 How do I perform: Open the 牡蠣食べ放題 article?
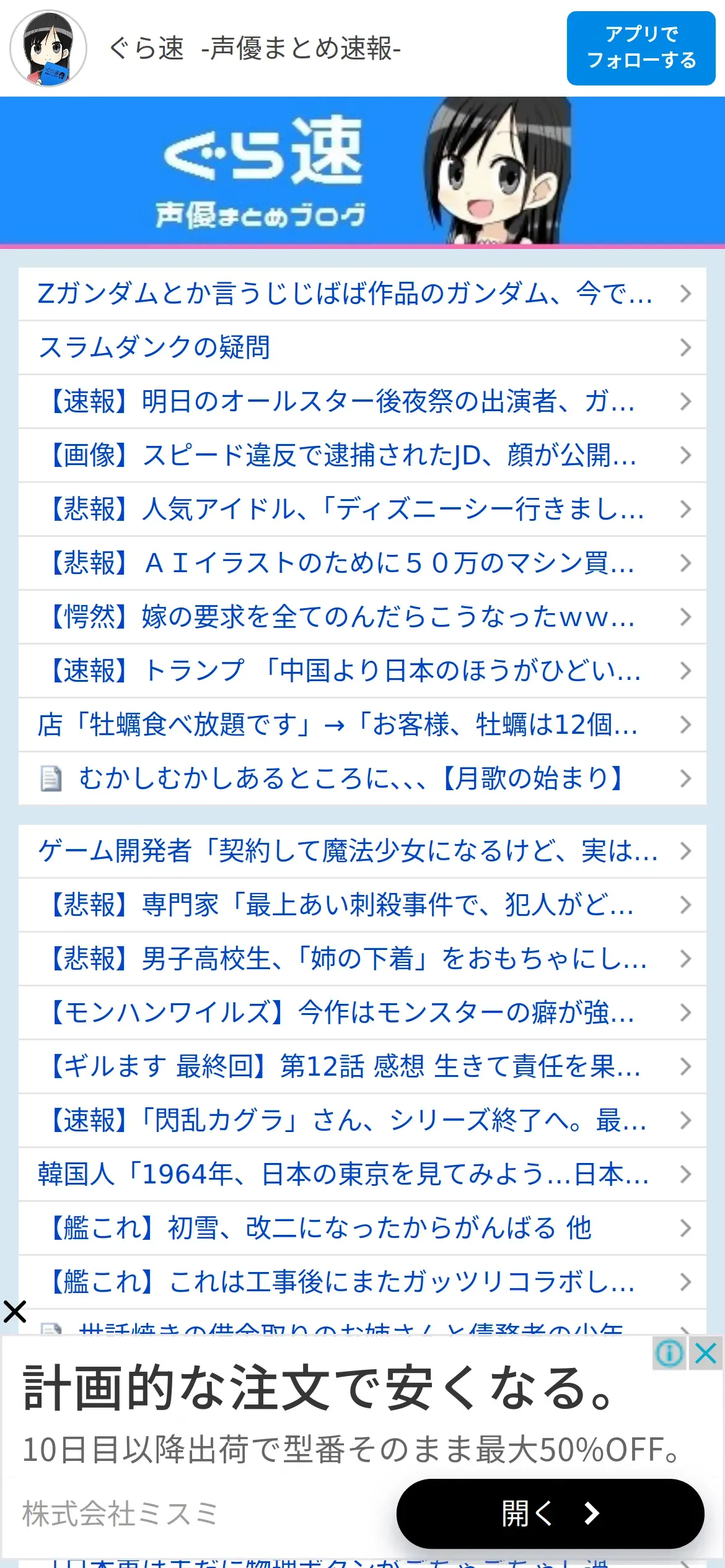[362, 725]
